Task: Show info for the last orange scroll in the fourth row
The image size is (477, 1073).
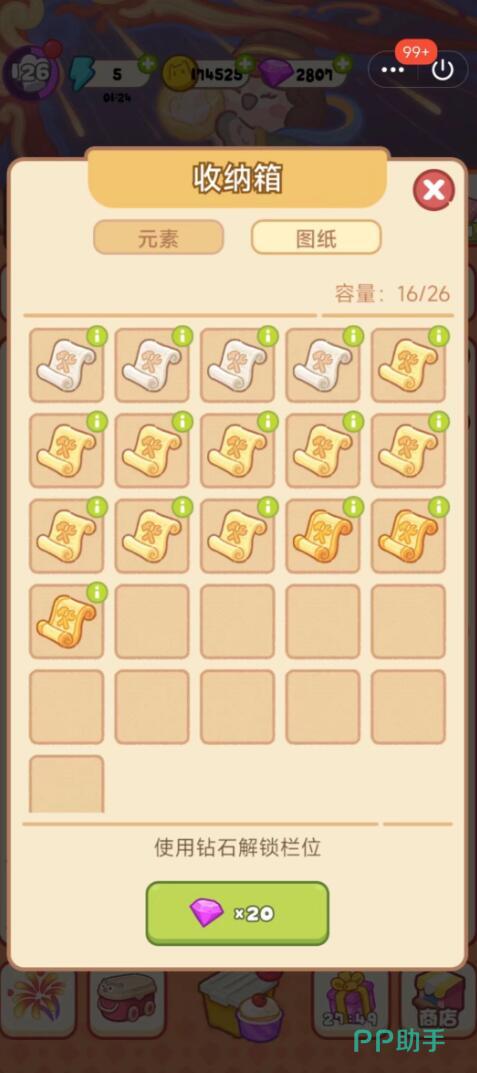Action: [x=97, y=593]
